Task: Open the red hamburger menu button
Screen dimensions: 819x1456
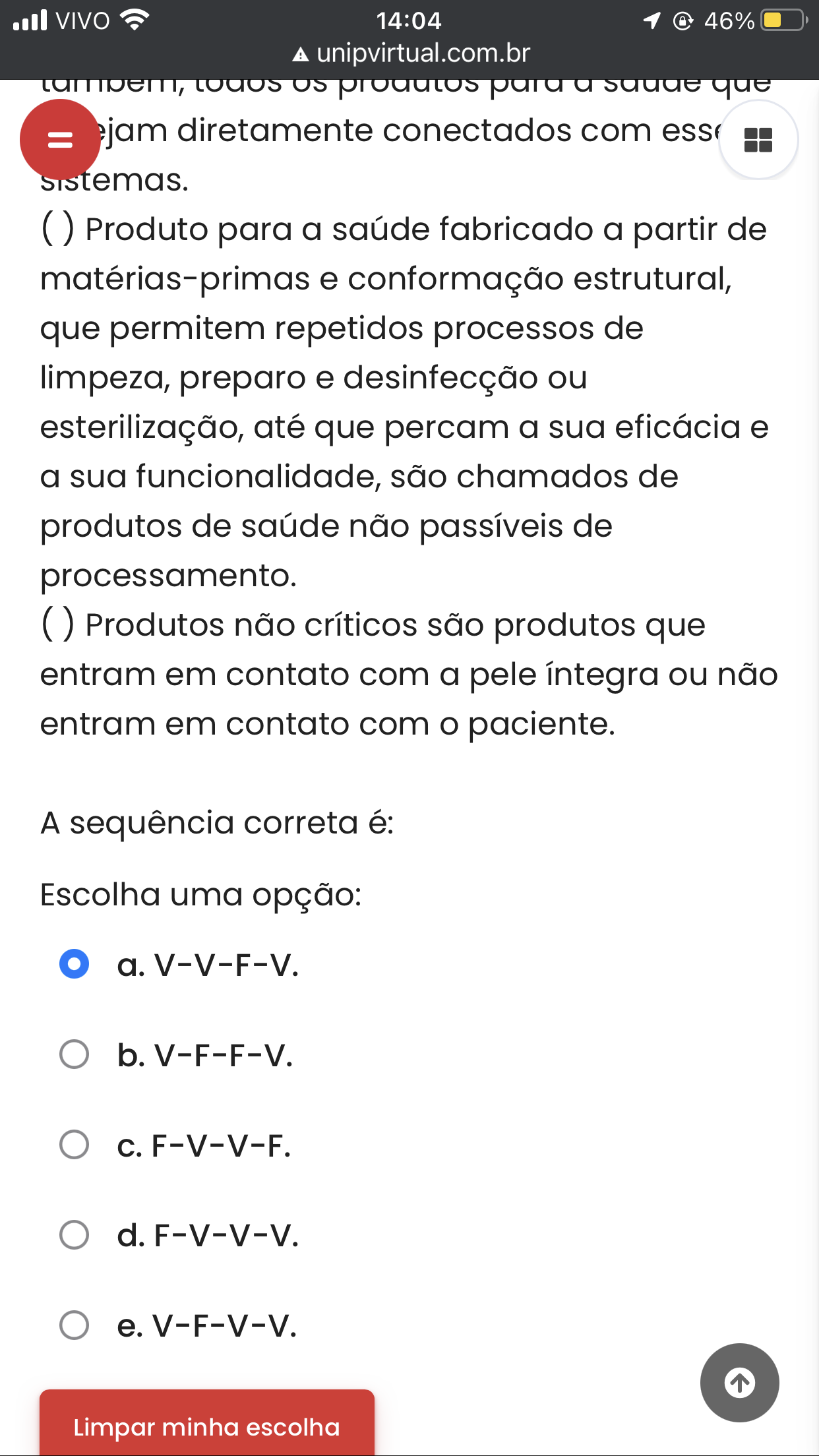Action: click(60, 139)
